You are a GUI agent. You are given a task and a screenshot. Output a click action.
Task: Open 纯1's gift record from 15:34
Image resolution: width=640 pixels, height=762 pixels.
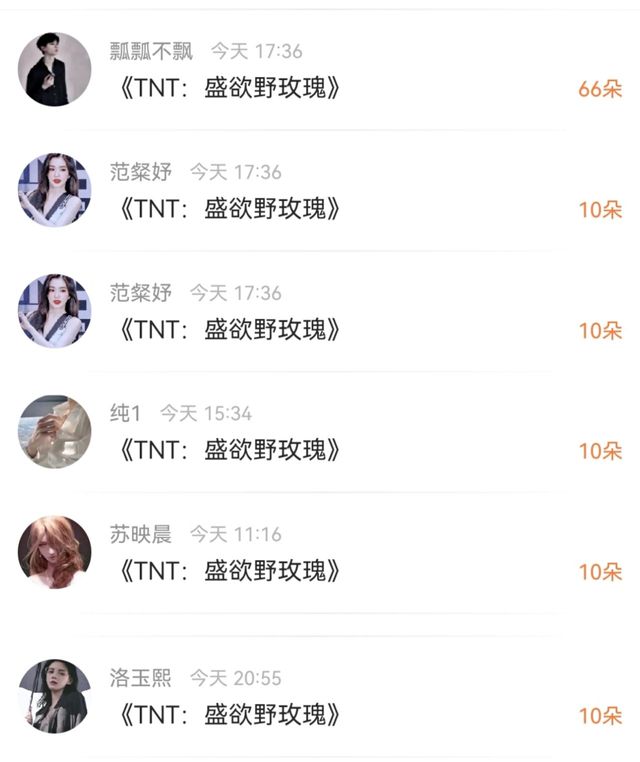pyautogui.click(x=230, y=450)
